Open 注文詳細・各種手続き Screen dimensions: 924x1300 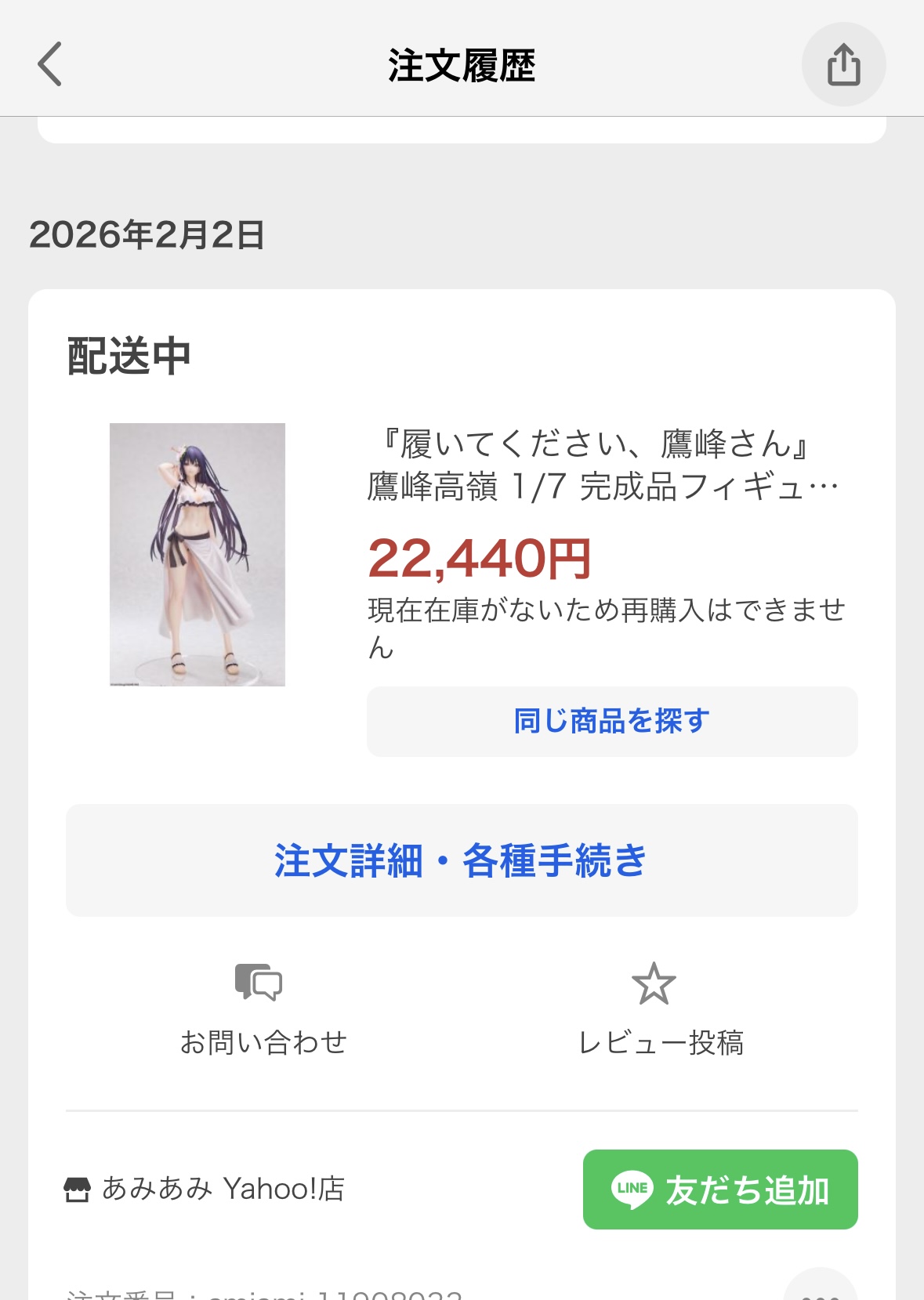462,860
